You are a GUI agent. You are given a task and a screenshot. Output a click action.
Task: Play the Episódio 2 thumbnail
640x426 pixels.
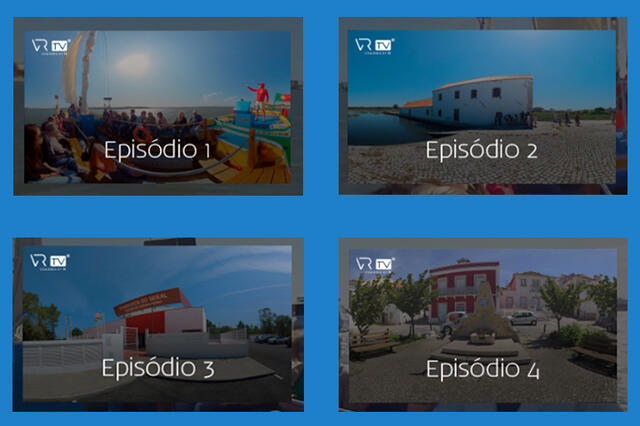tap(481, 107)
